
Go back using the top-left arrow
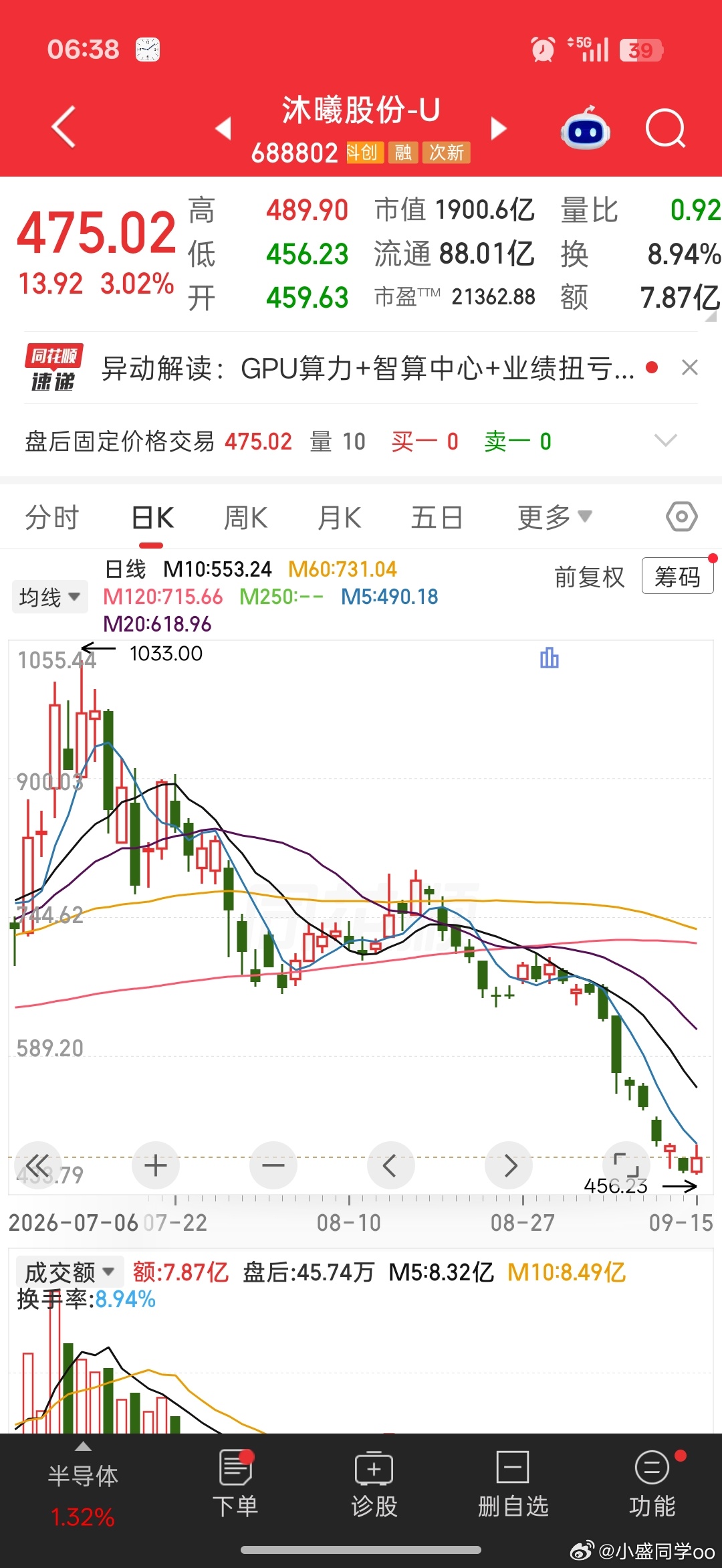64,127
